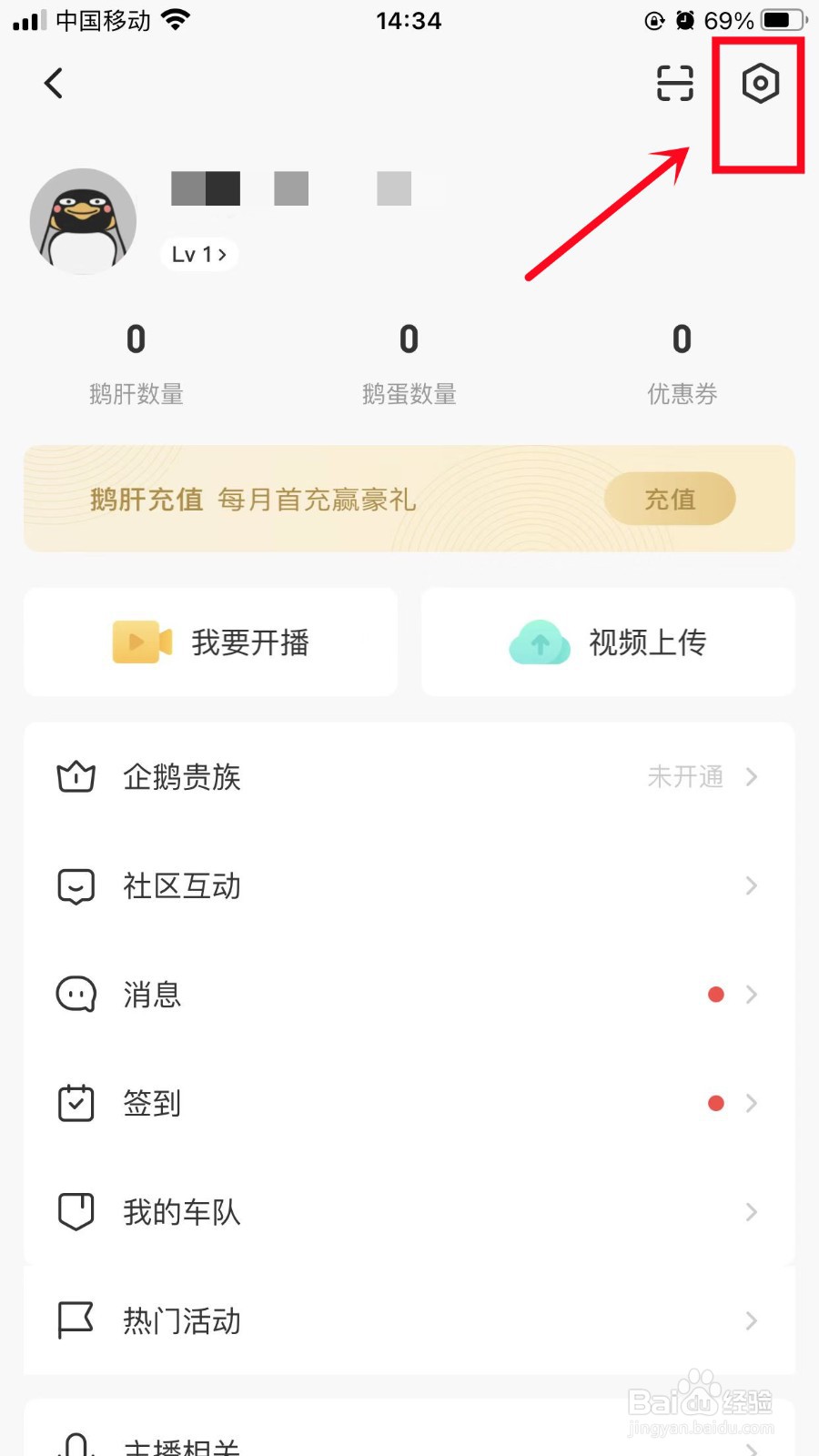Open 我的车队 my team

409,1212
